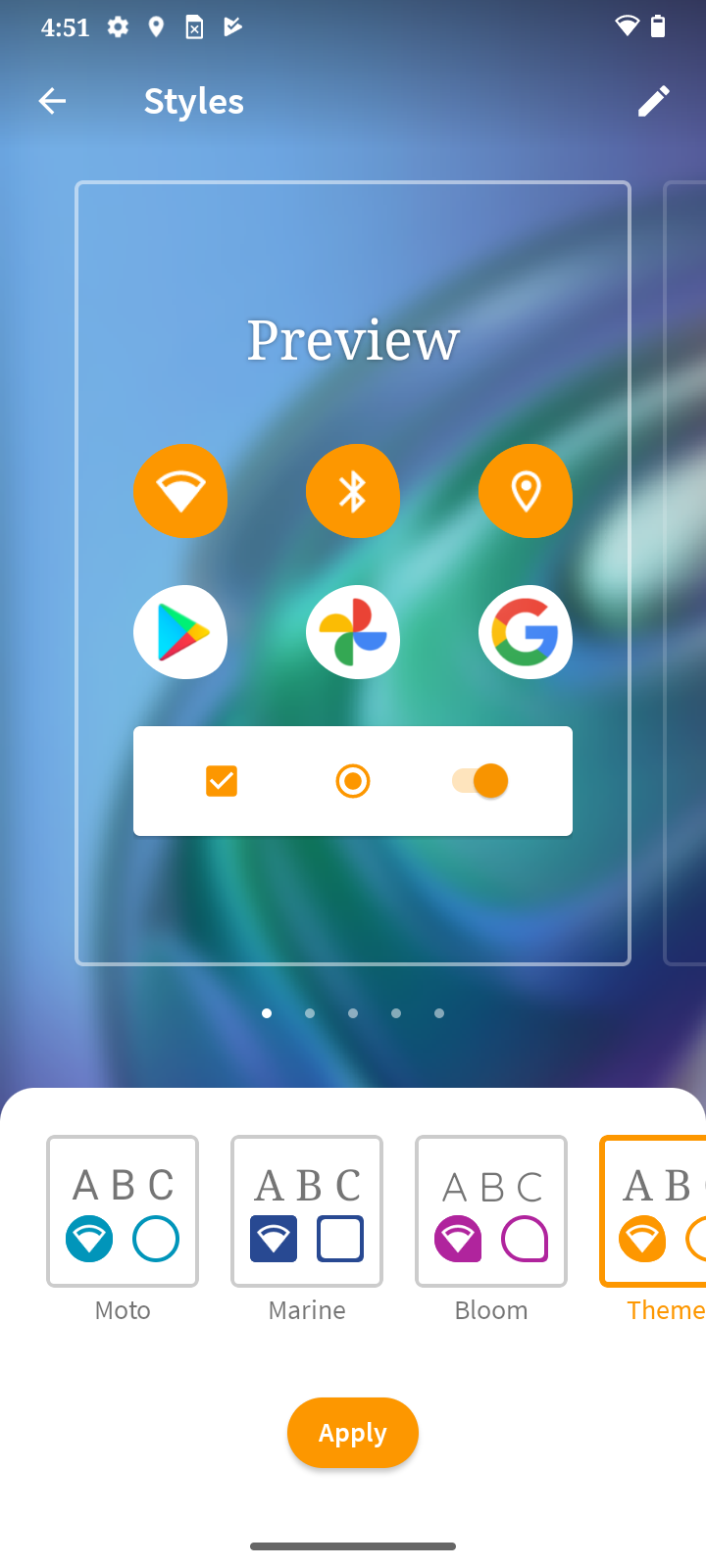
Task: Tap the Bluetooth icon in the preview
Action: [x=353, y=491]
